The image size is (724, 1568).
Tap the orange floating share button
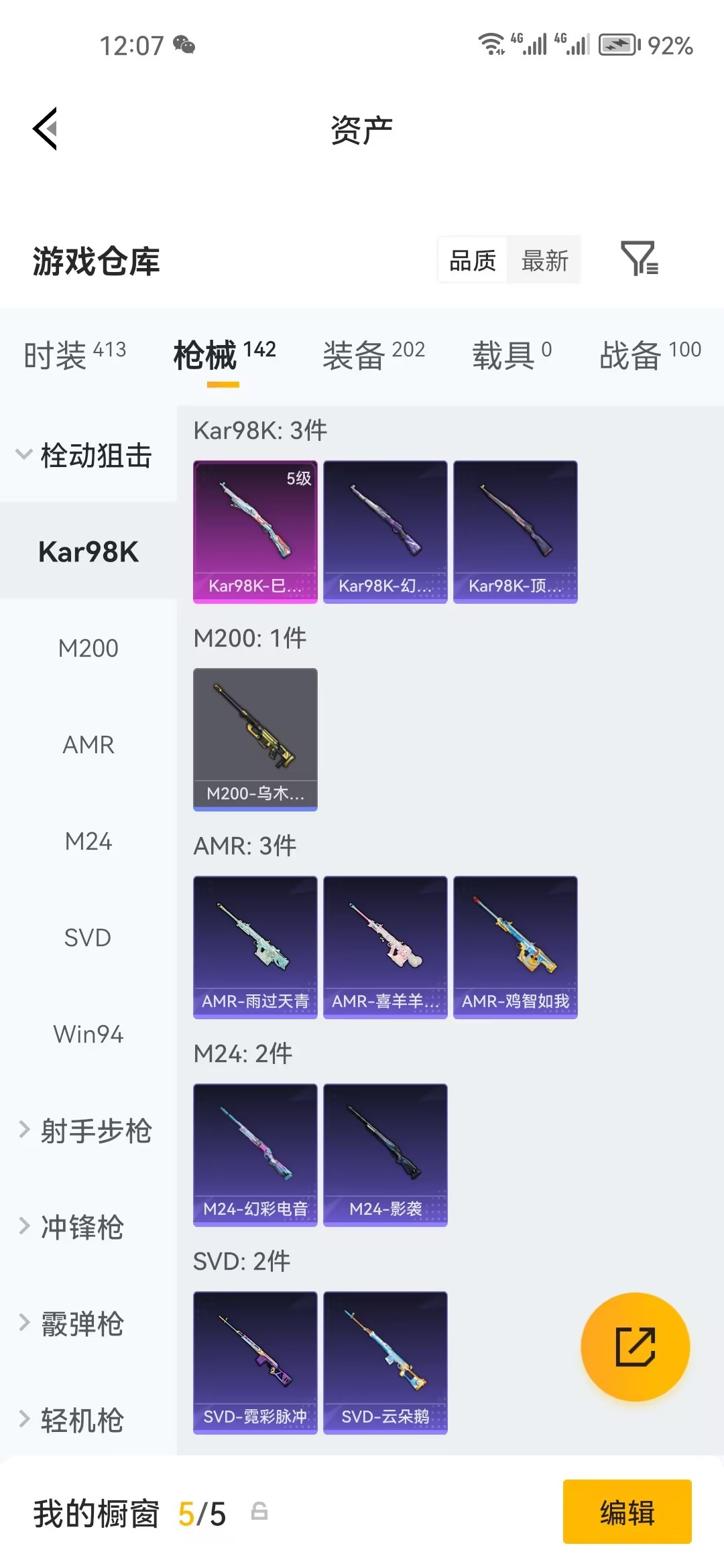point(635,1346)
